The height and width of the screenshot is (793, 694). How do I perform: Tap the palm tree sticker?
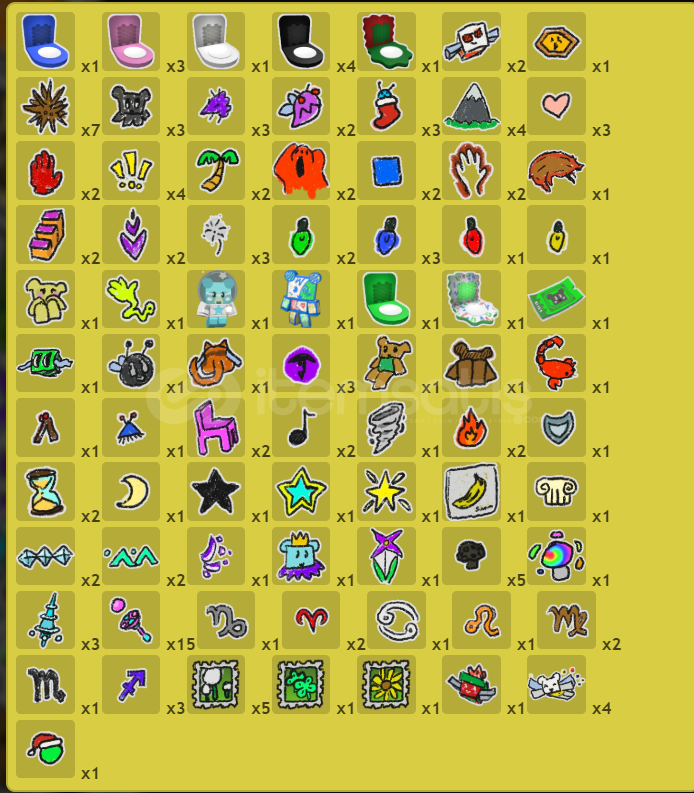point(215,170)
